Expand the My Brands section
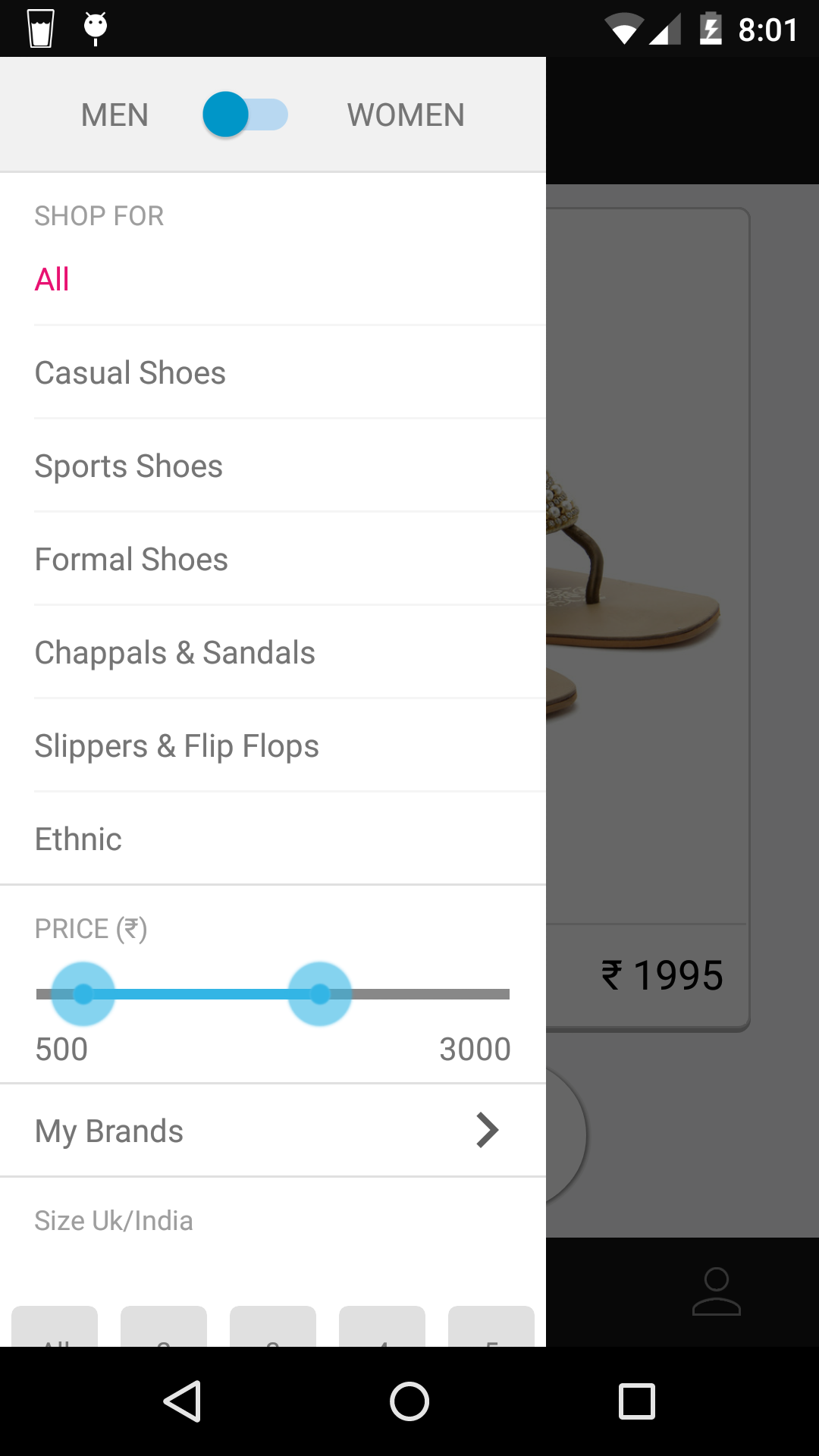Image resolution: width=819 pixels, height=1456 pixels. click(273, 1130)
